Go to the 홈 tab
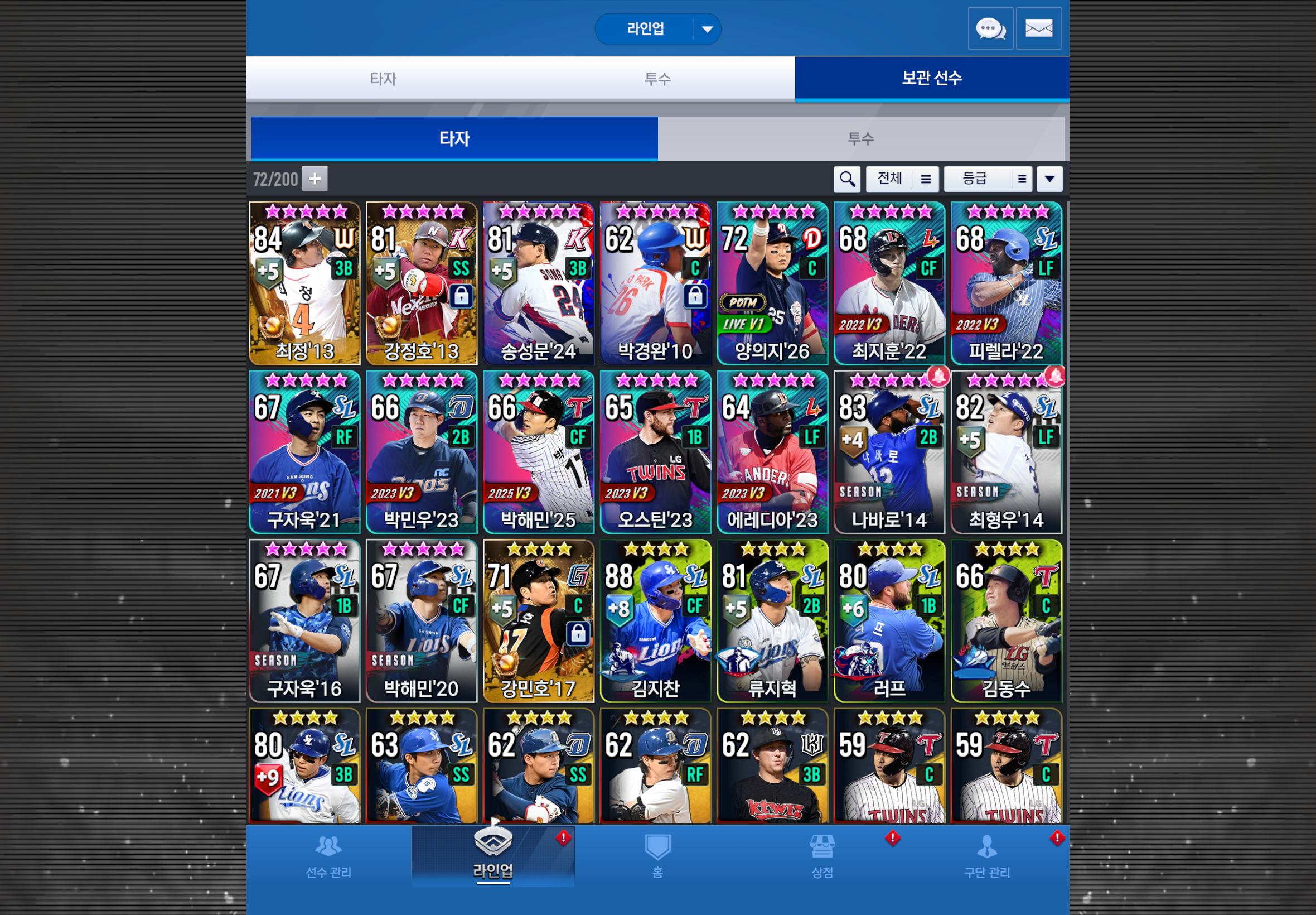Screen dimensions: 1316x915 [x=657, y=856]
